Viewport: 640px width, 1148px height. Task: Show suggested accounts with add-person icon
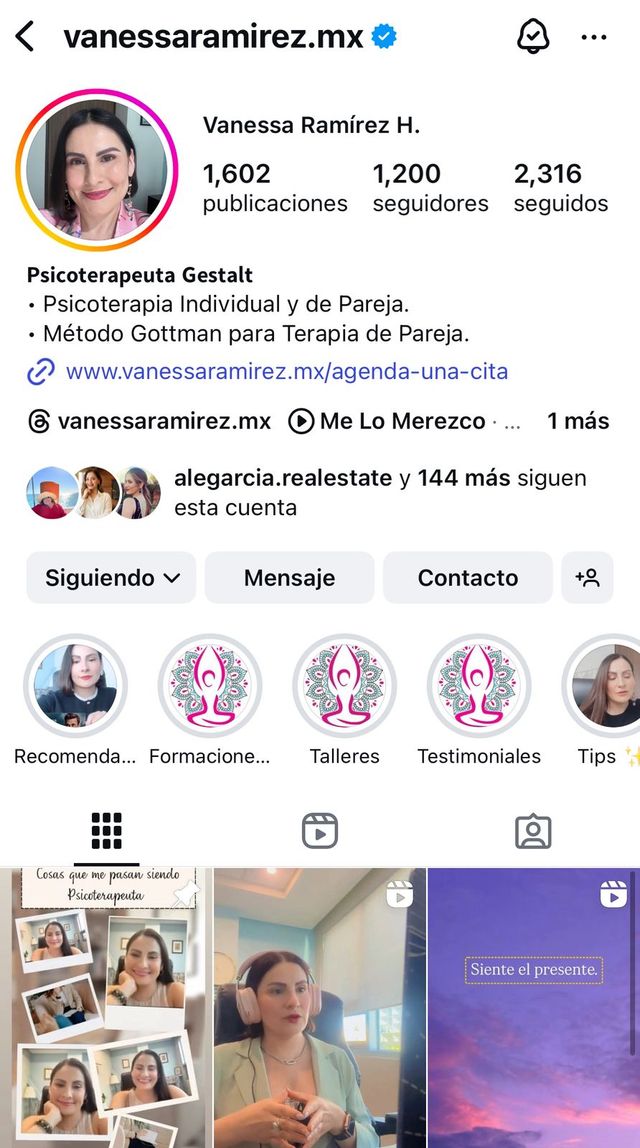(587, 578)
